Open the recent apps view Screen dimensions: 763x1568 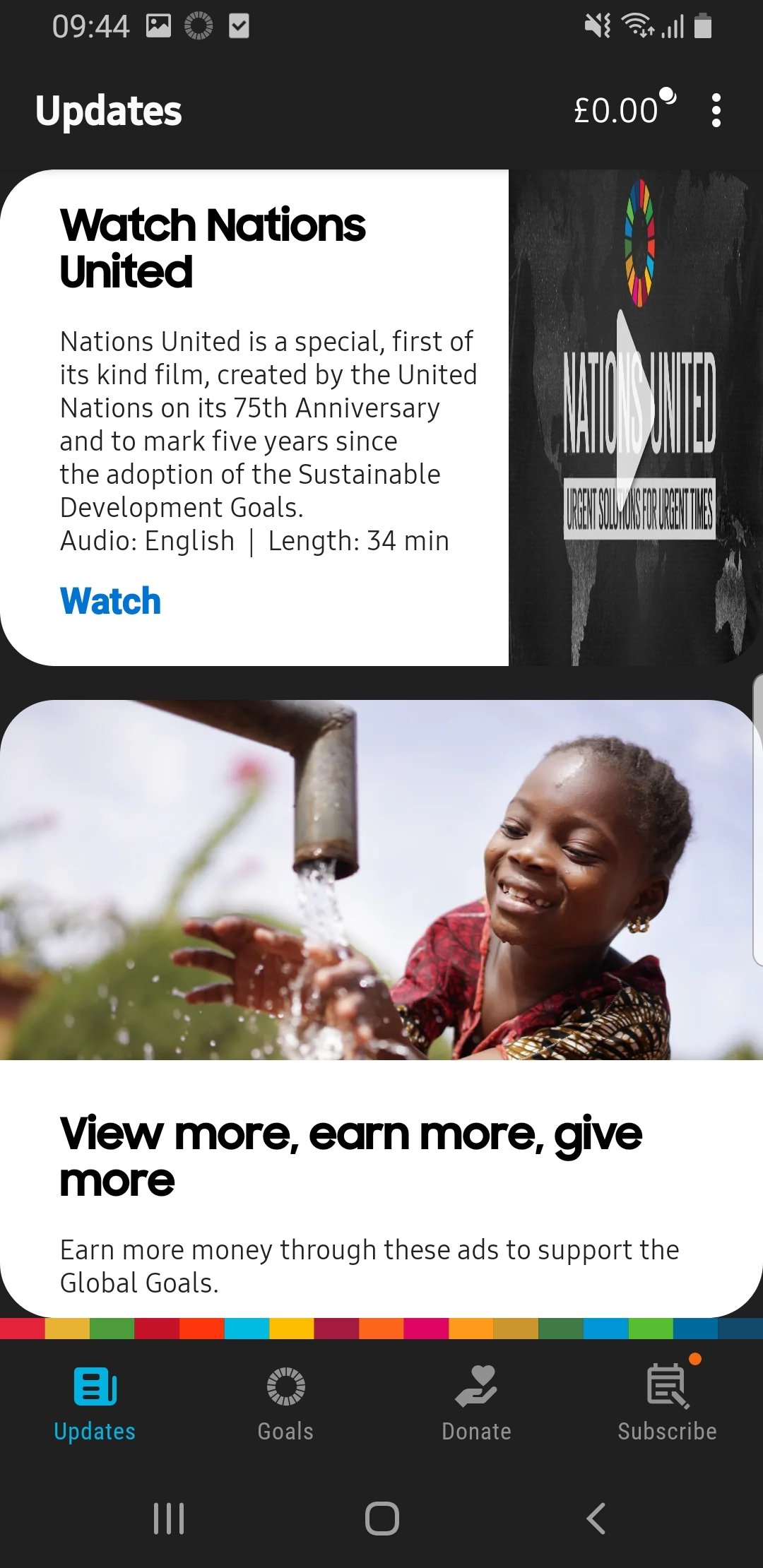pyautogui.click(x=169, y=1519)
